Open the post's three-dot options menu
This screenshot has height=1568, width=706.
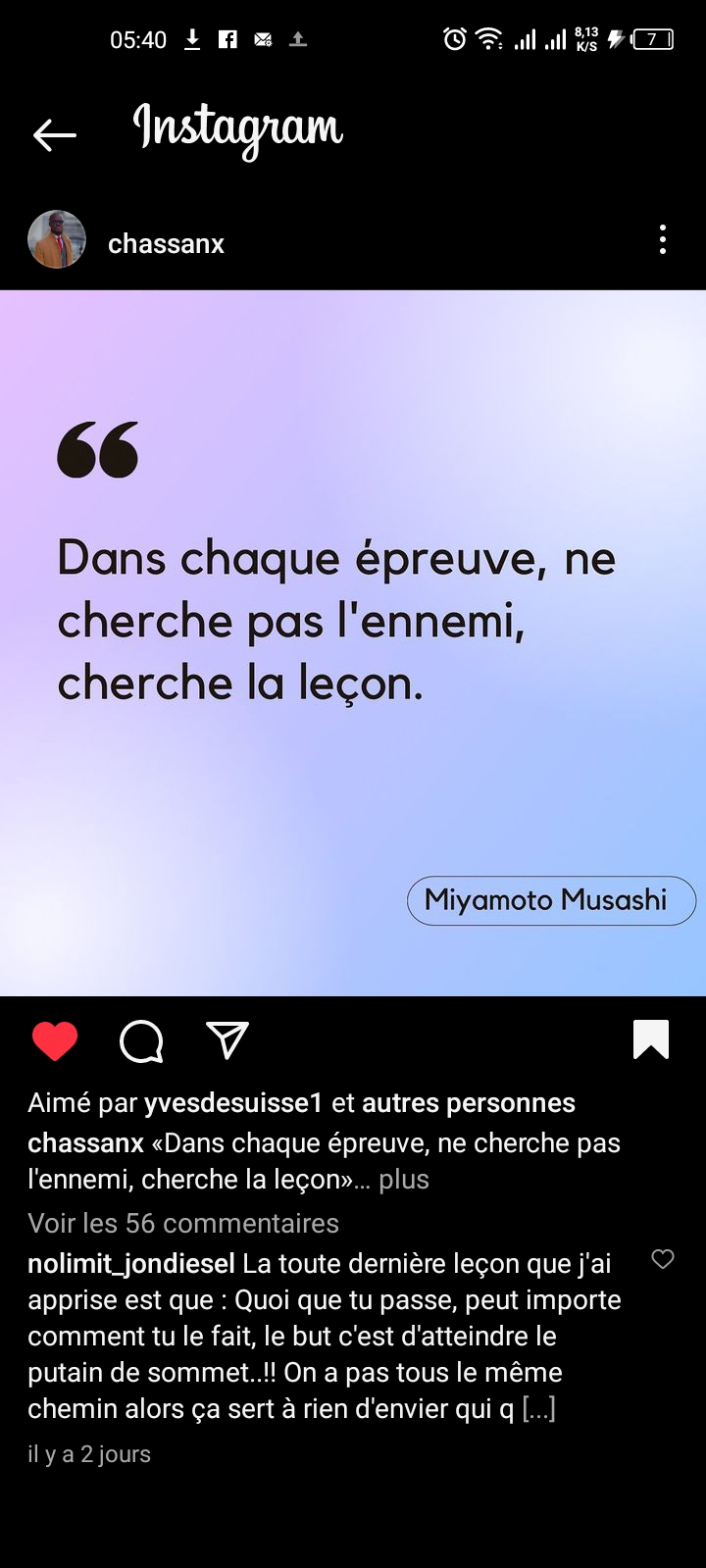pyautogui.click(x=663, y=240)
